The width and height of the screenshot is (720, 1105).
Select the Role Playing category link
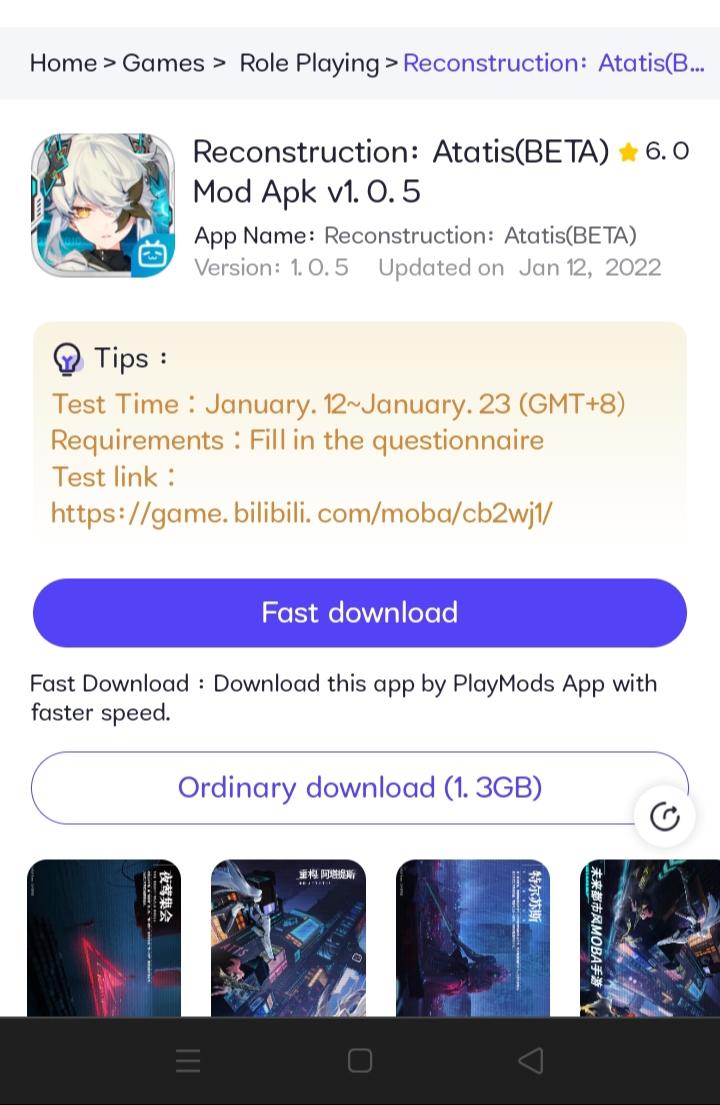(x=309, y=63)
